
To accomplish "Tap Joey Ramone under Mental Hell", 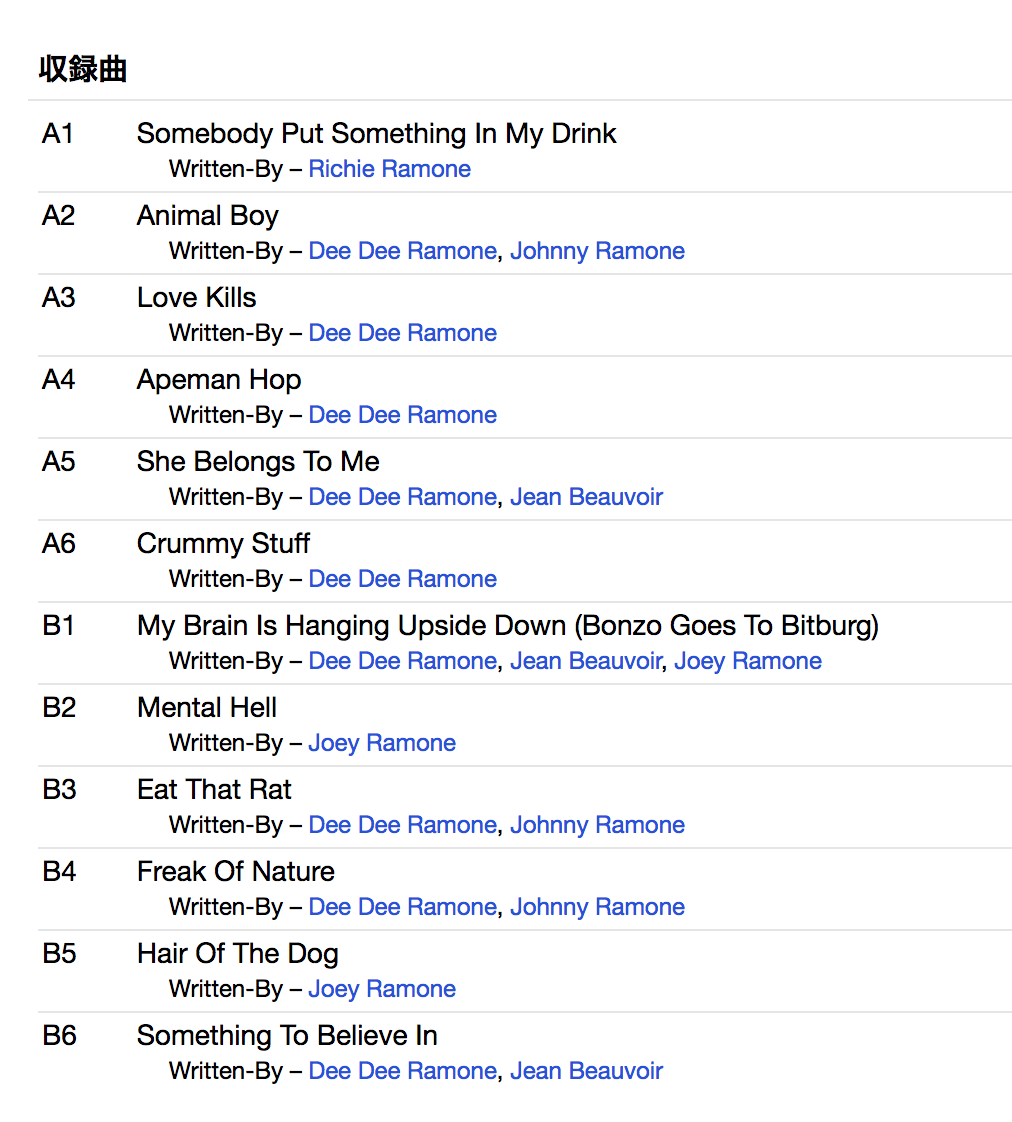I will (382, 743).
